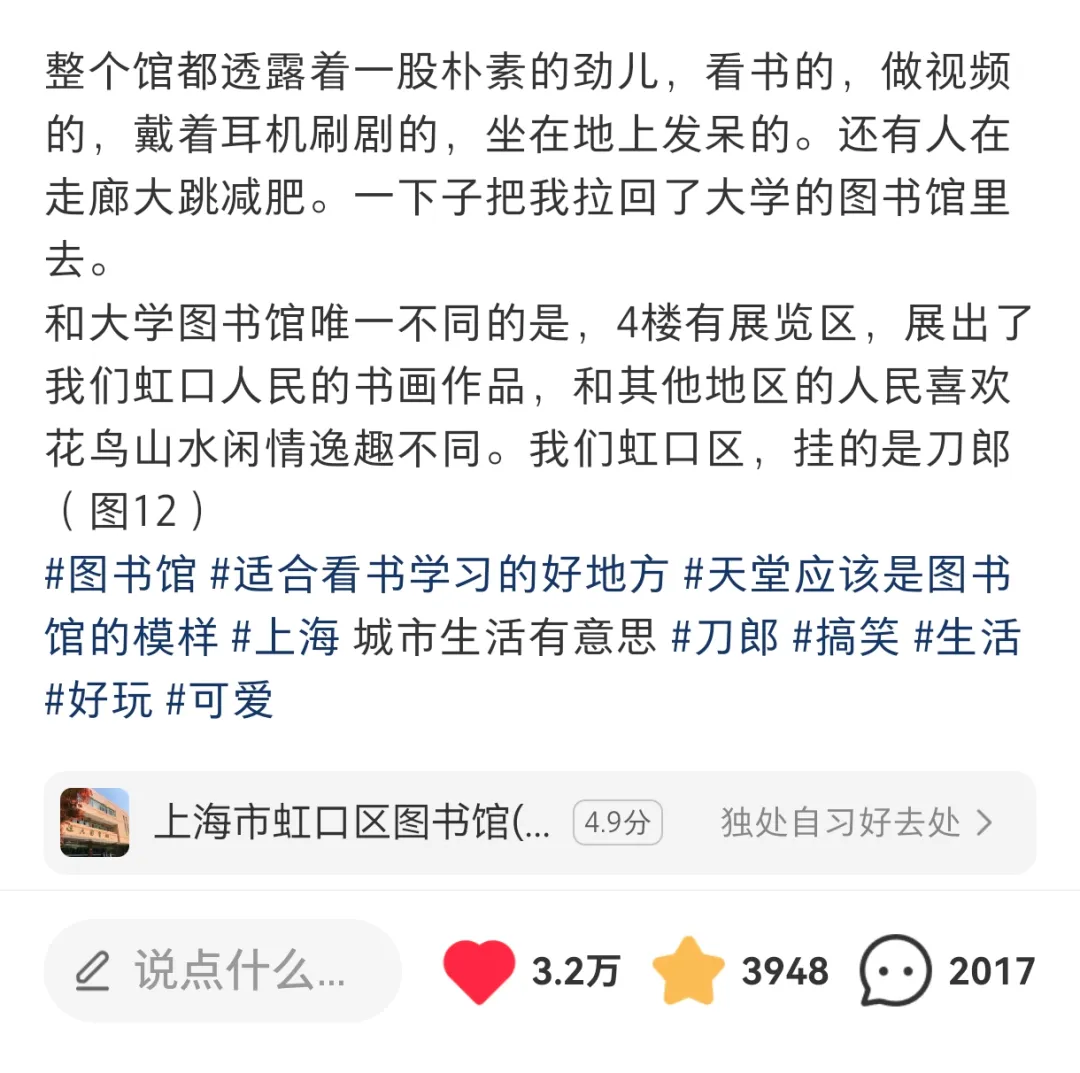Open the #生活 hashtag
The image size is (1080, 1073).
(x=966, y=637)
